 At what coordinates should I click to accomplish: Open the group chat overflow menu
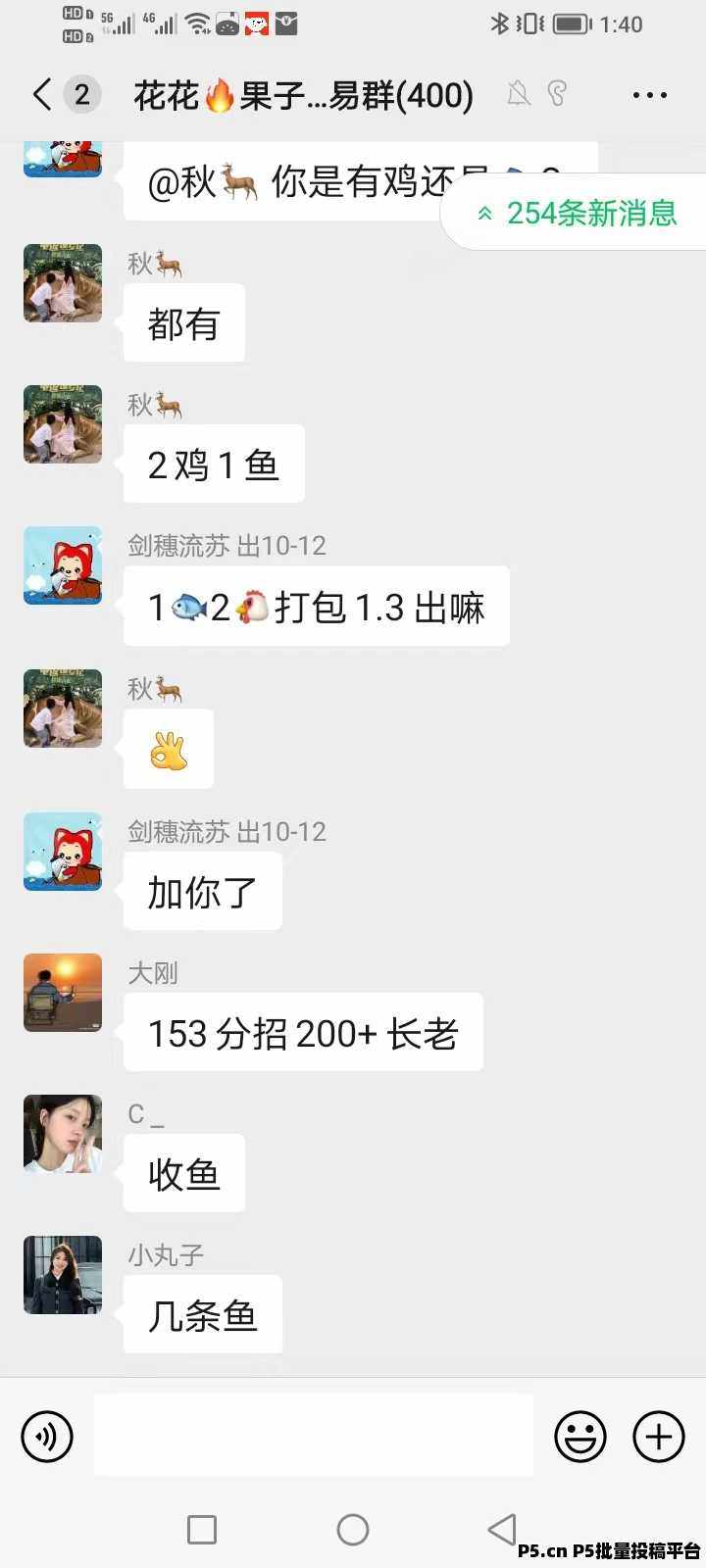click(x=649, y=95)
